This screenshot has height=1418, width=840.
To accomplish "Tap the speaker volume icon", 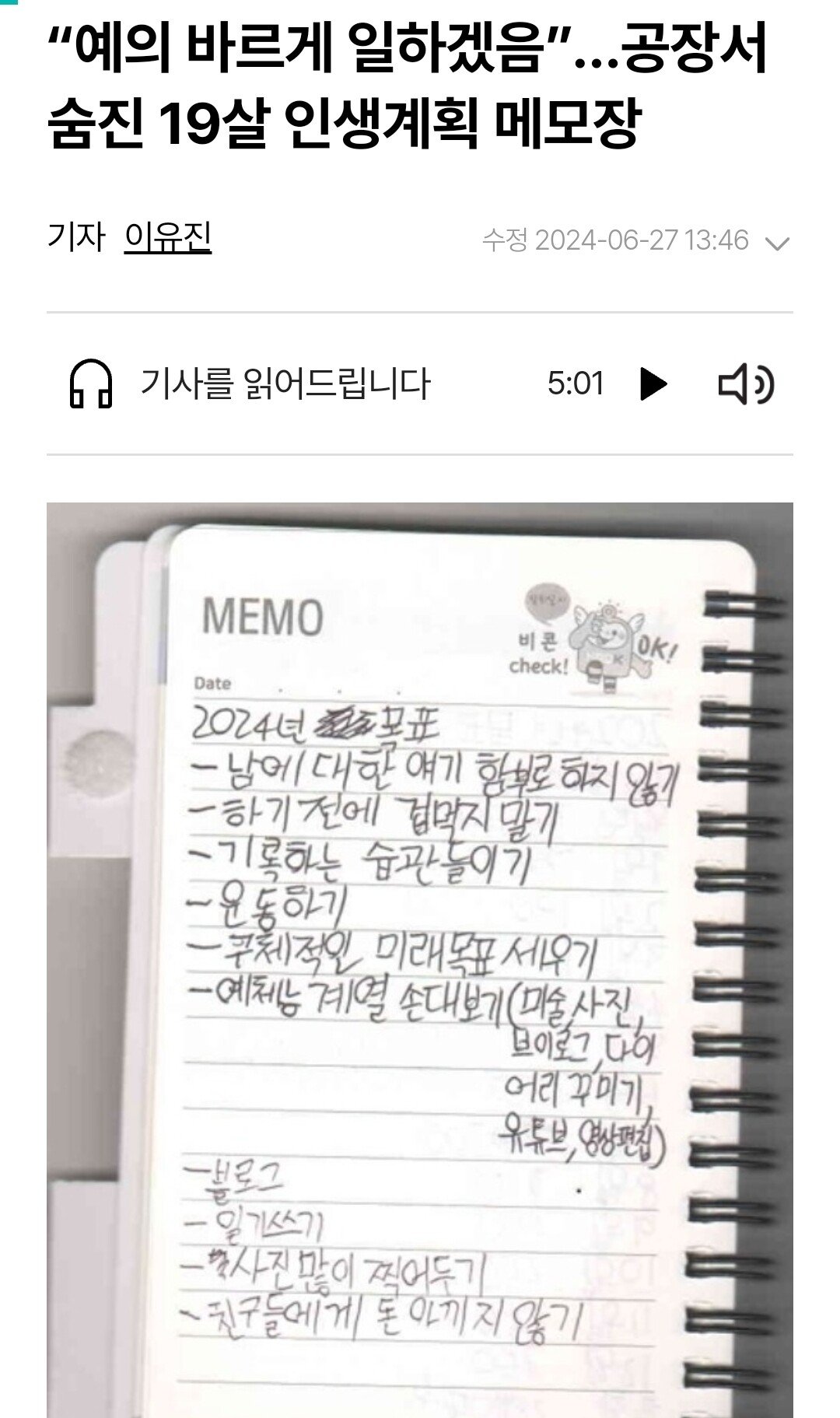I will [x=745, y=384].
